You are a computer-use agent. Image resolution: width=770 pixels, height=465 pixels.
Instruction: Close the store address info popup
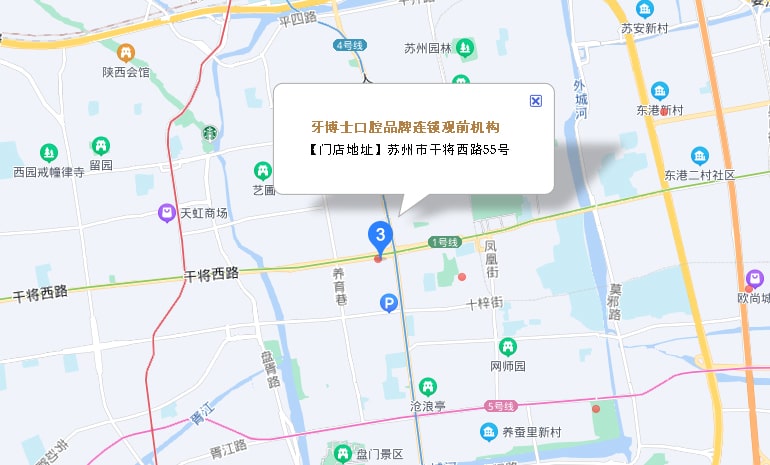click(x=535, y=100)
